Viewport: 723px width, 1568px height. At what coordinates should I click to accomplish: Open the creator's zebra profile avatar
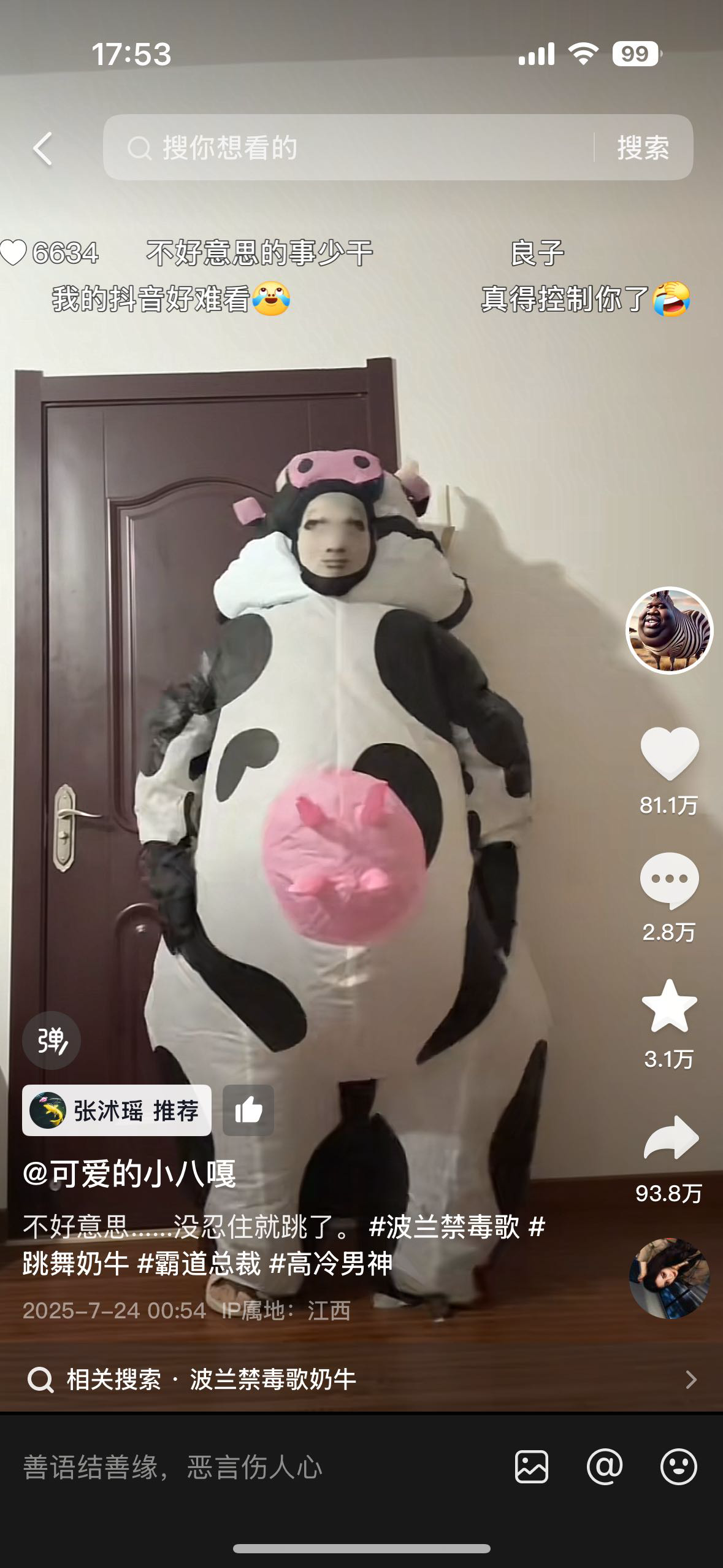pos(669,631)
